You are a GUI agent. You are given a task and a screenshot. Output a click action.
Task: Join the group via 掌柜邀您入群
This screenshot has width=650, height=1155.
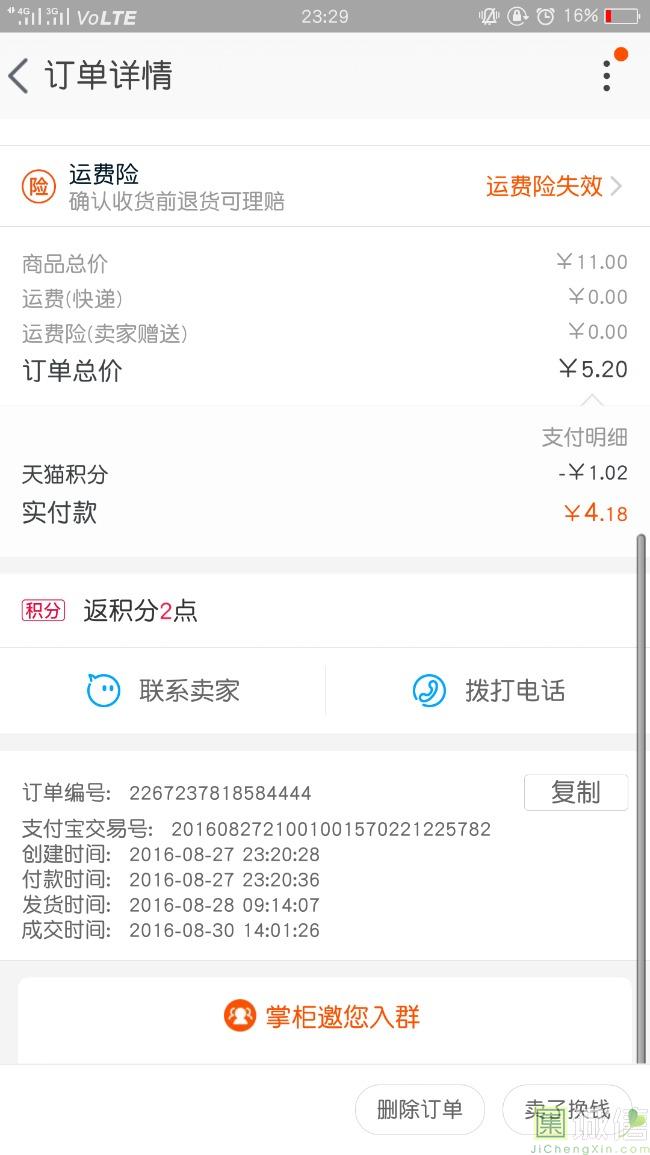pyautogui.click(x=322, y=1017)
